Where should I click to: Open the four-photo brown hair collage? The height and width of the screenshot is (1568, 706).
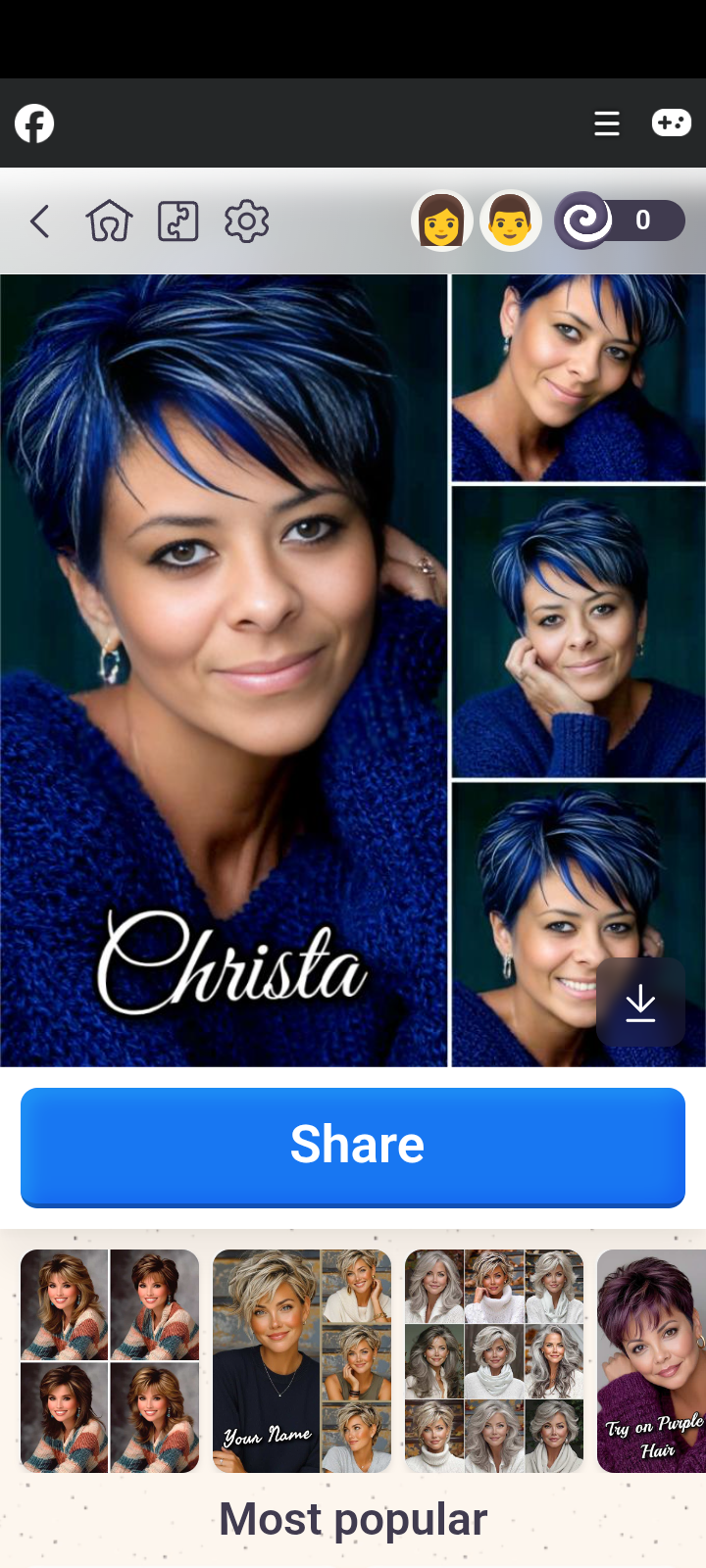[110, 1361]
